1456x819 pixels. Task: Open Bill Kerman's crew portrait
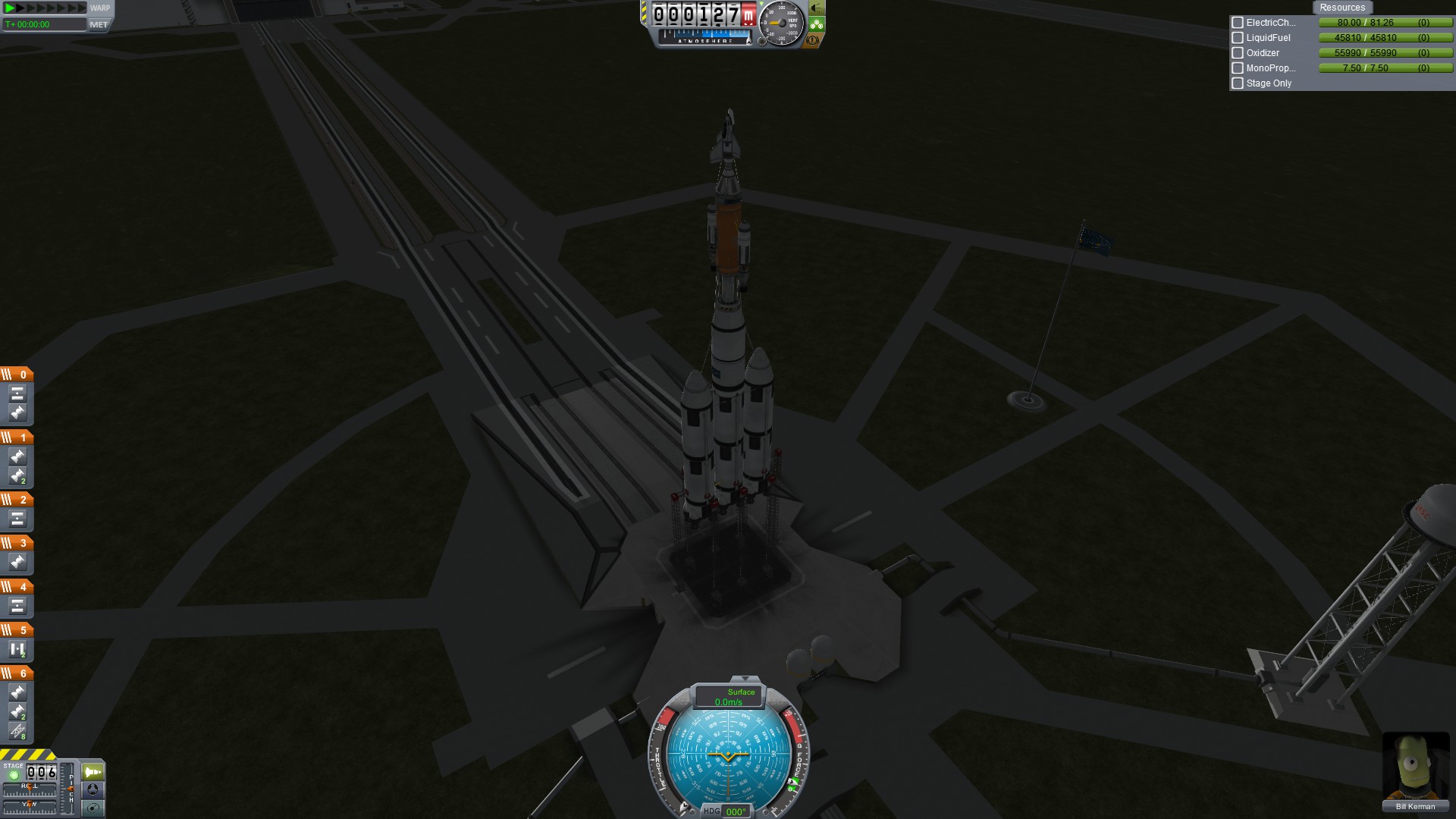(1415, 766)
